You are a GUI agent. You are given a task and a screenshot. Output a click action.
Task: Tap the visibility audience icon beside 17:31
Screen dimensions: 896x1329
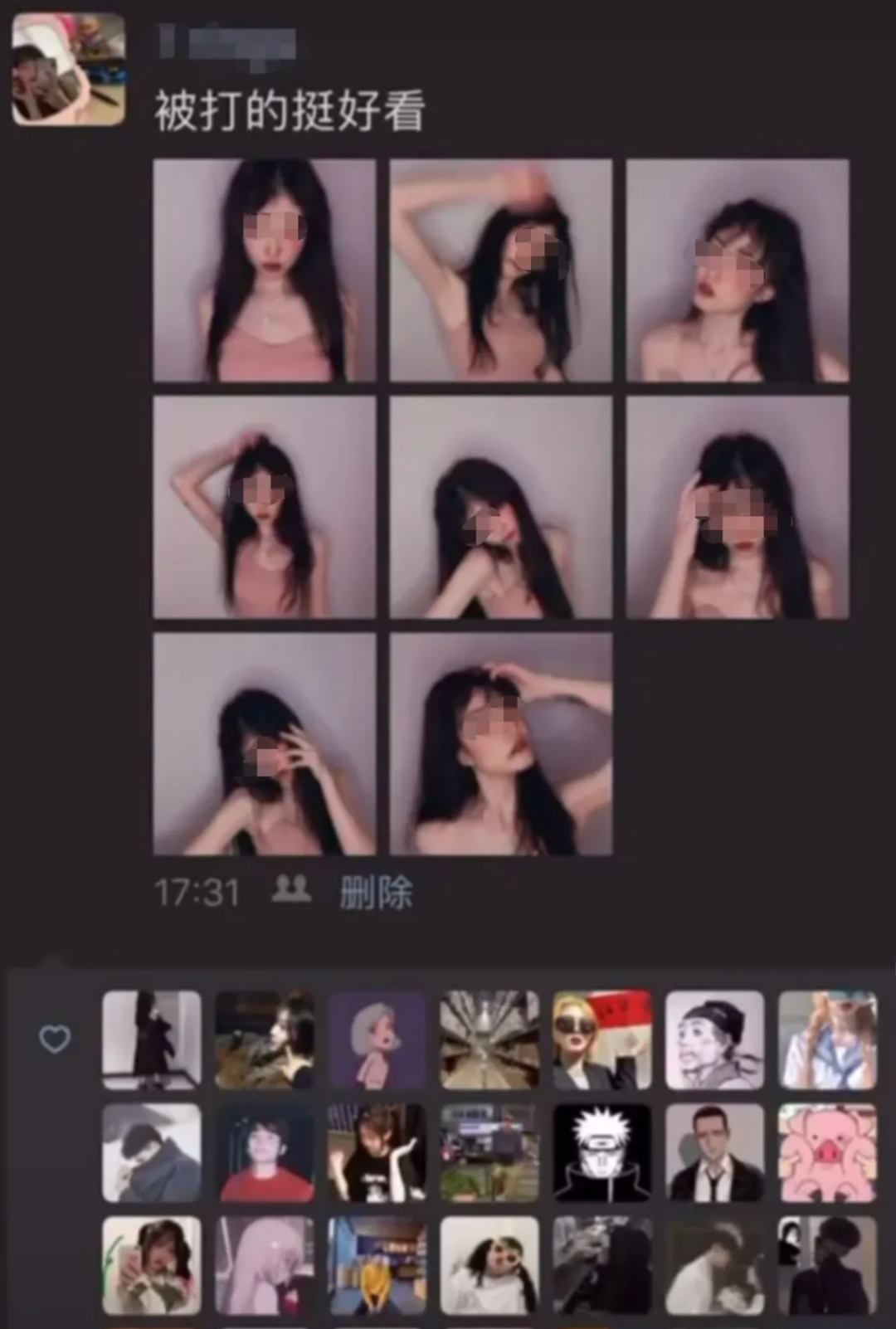[291, 890]
